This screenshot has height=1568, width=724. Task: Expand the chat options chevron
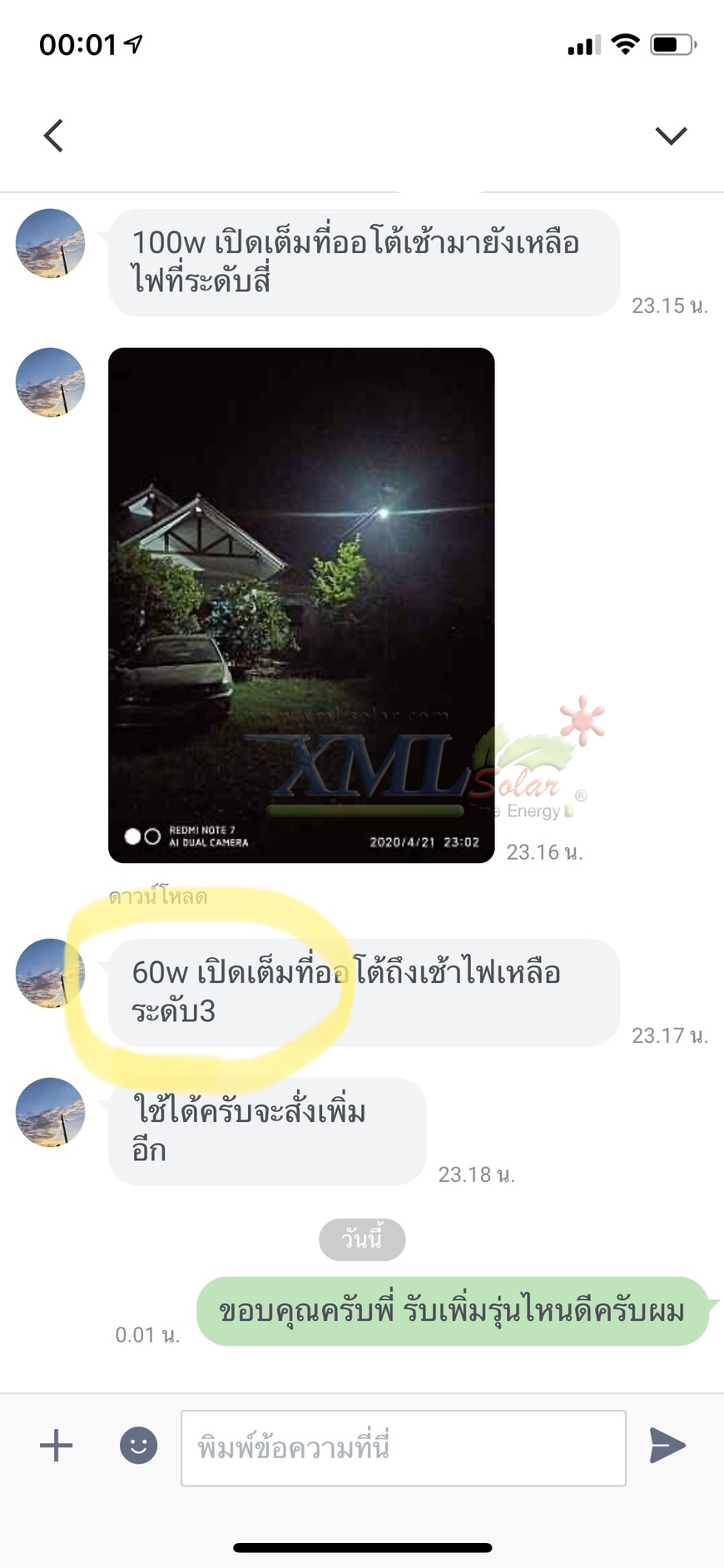[671, 136]
